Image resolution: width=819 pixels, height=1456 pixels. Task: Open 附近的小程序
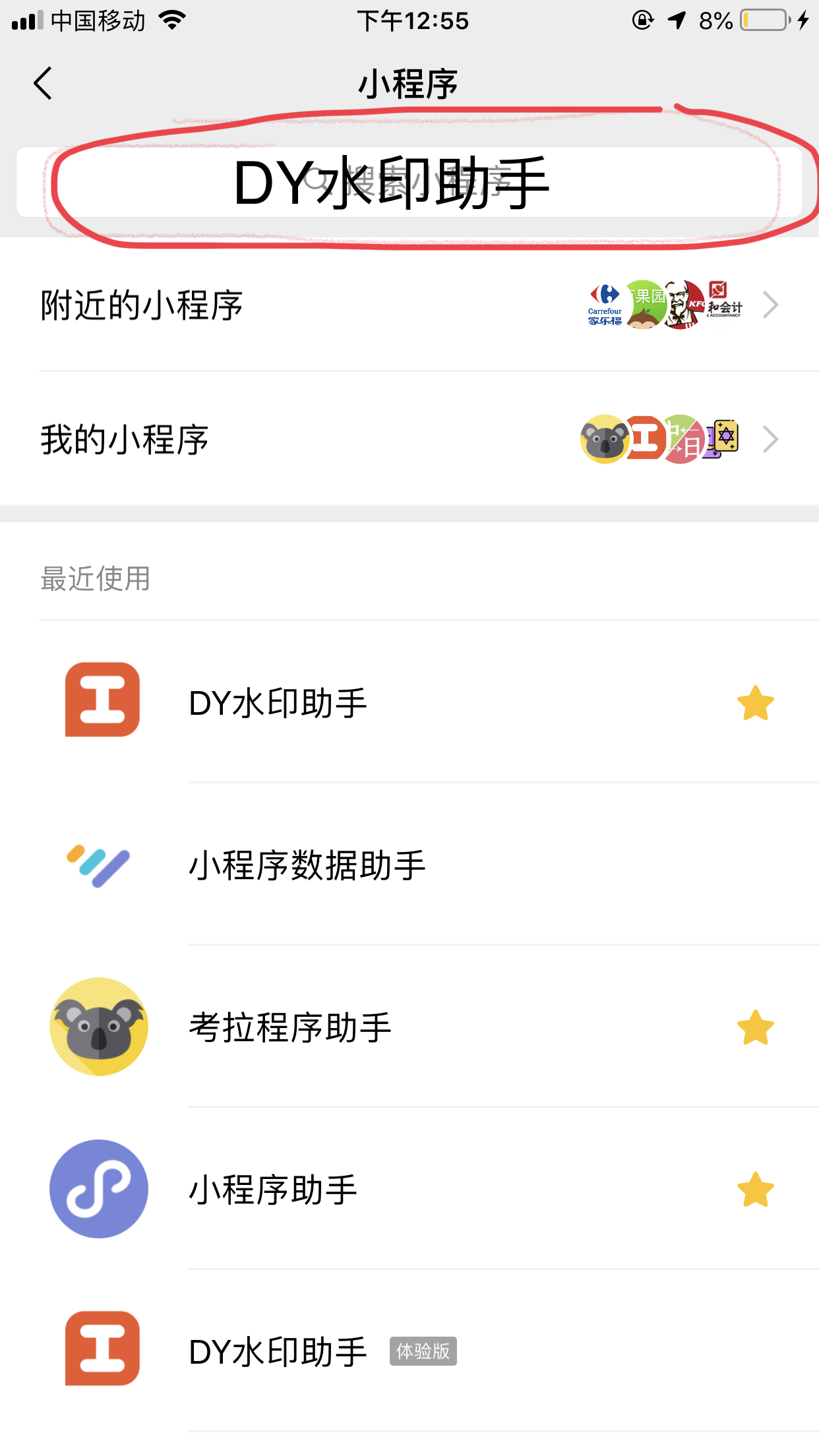(x=409, y=305)
